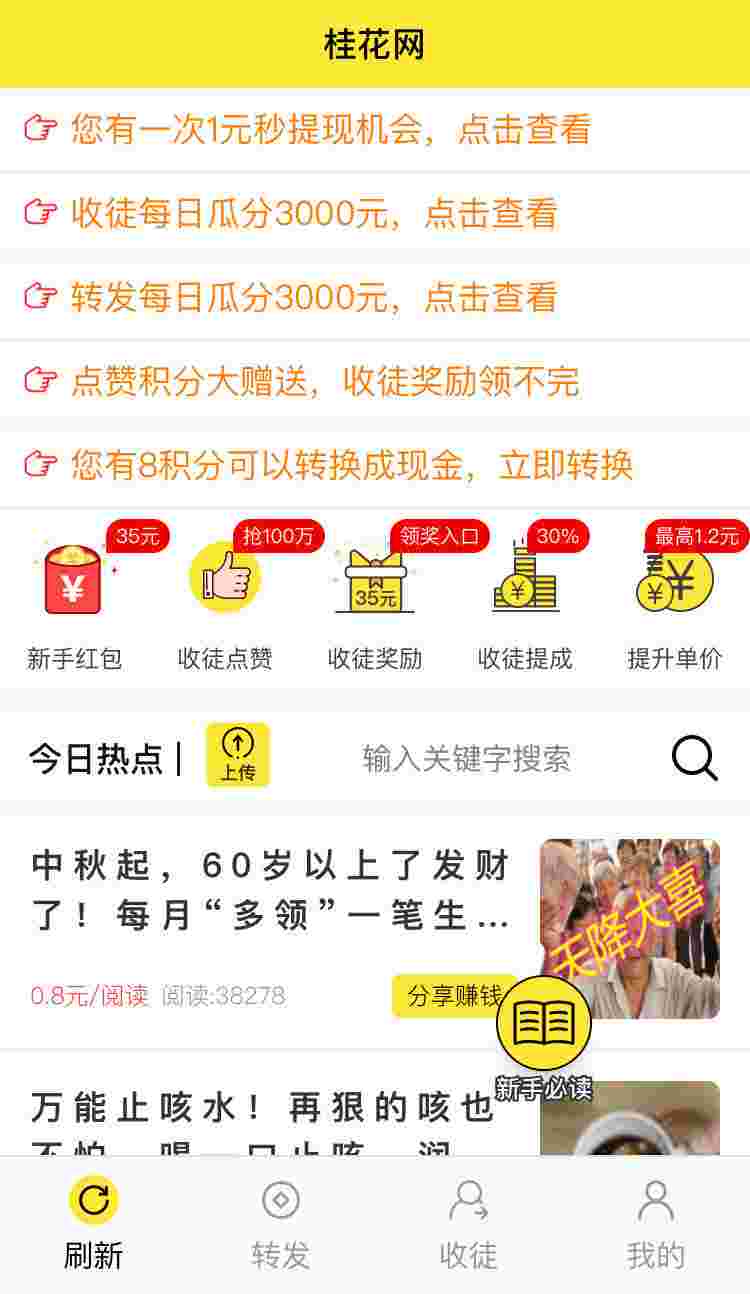This screenshot has width=750, height=1294.
Task: Tap the 刷新 refresh tab
Action: point(94,1224)
